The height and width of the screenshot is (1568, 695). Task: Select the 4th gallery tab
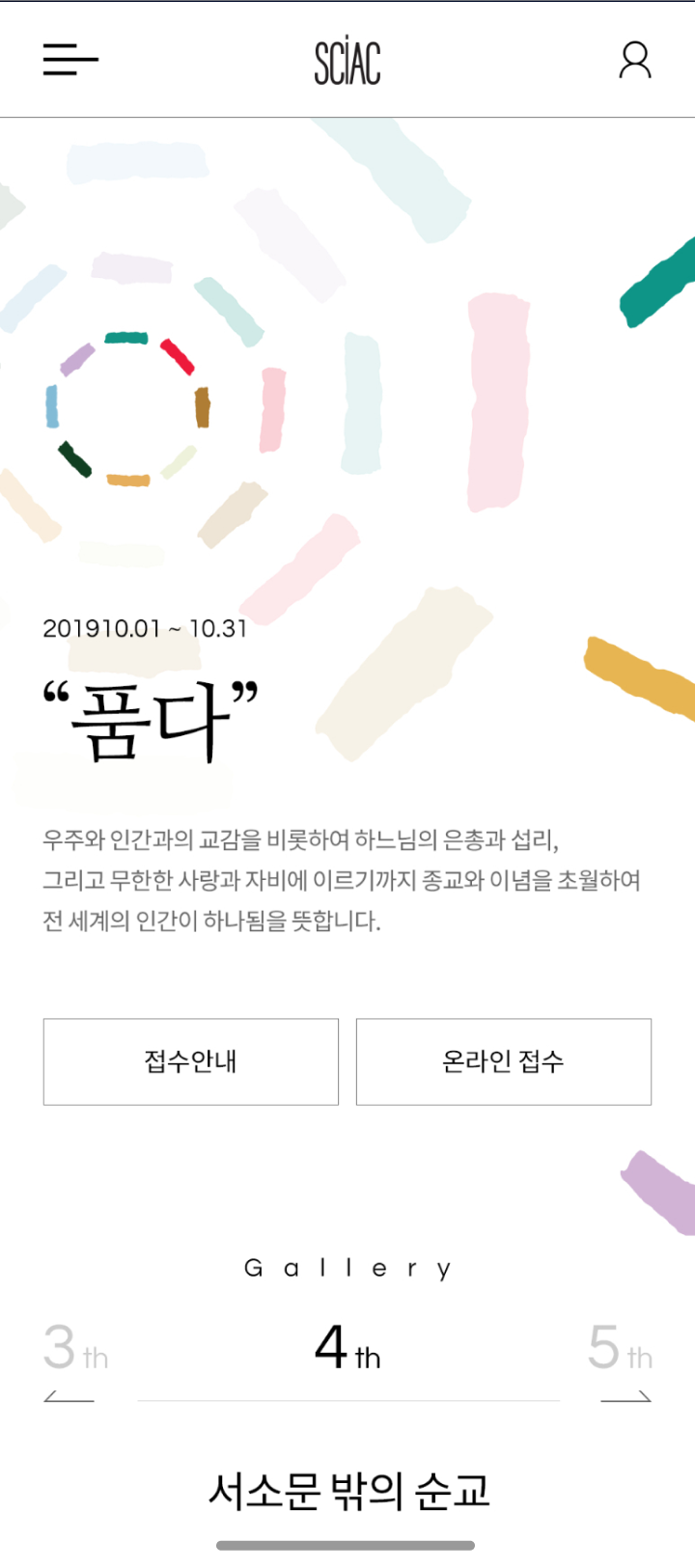(x=347, y=1349)
